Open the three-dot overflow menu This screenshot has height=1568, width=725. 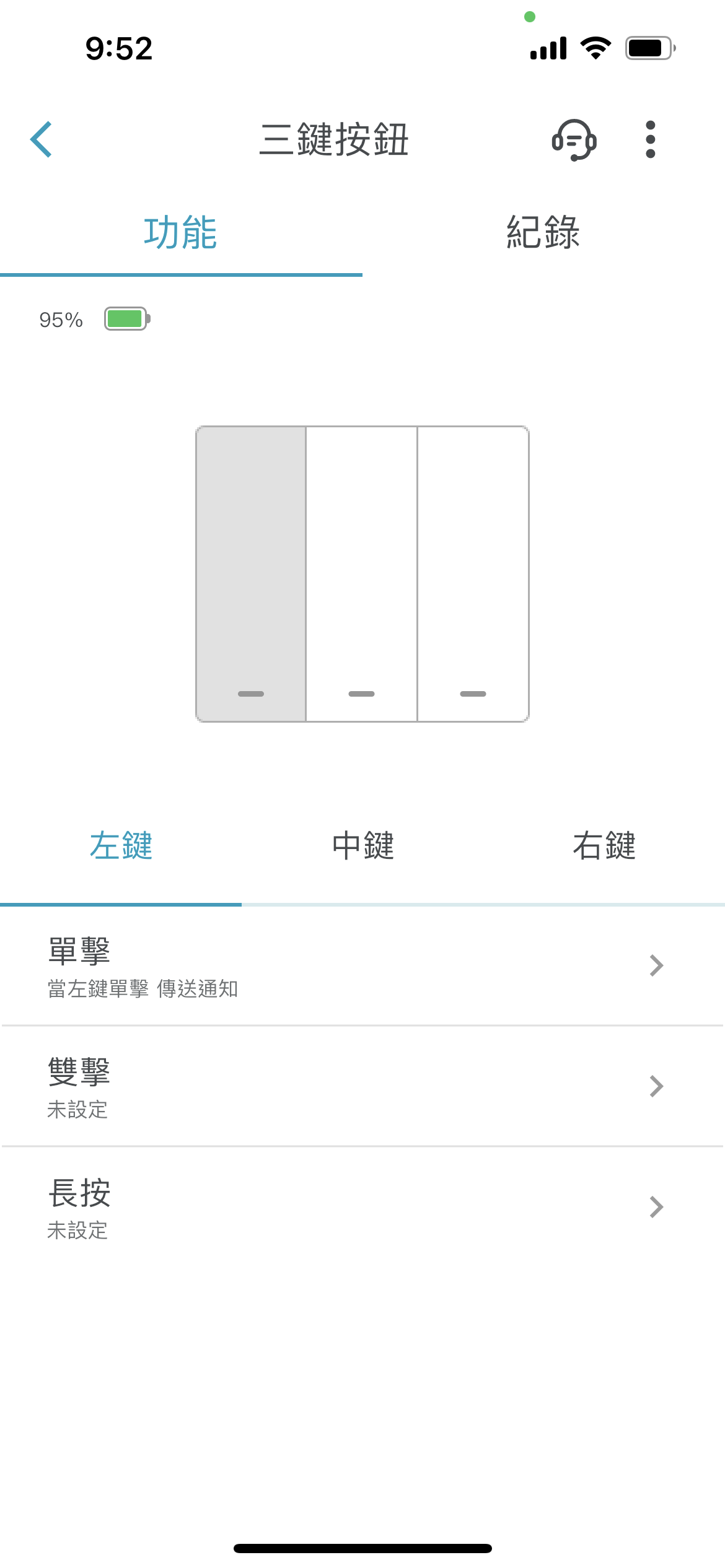tap(650, 139)
